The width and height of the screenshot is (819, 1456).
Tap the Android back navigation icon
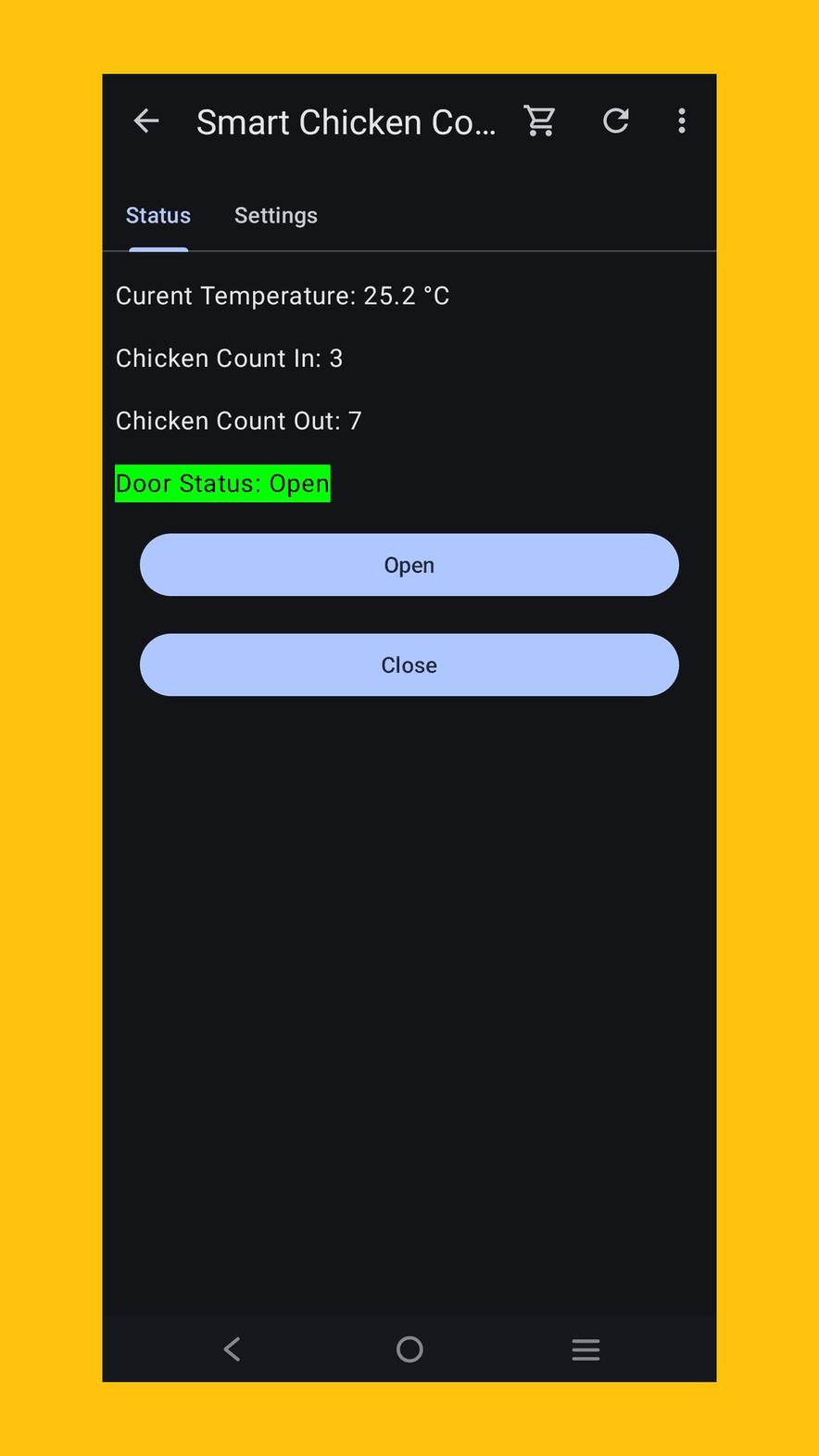click(x=232, y=1349)
